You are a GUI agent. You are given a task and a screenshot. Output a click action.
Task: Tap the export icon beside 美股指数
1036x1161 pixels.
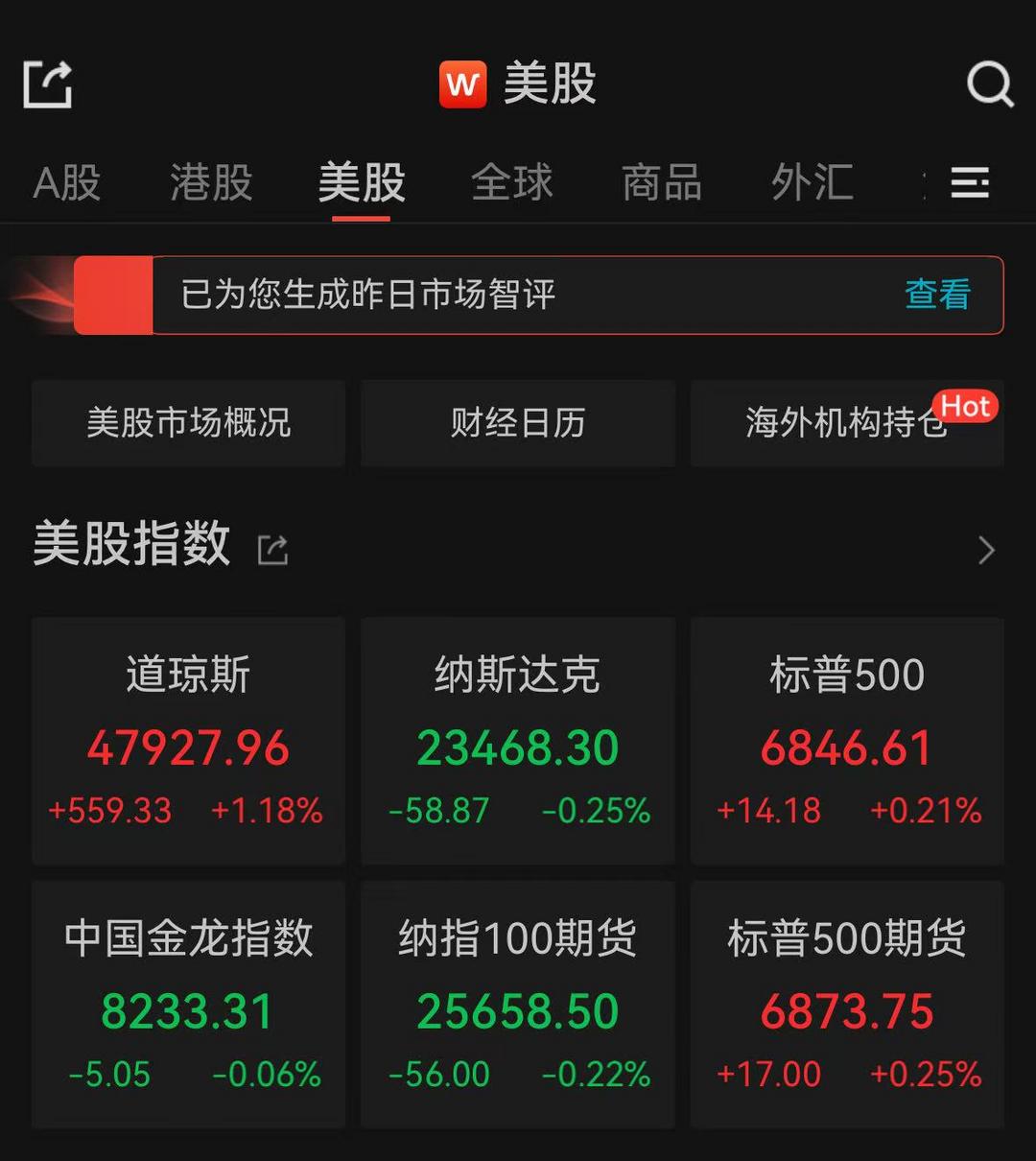point(273,549)
